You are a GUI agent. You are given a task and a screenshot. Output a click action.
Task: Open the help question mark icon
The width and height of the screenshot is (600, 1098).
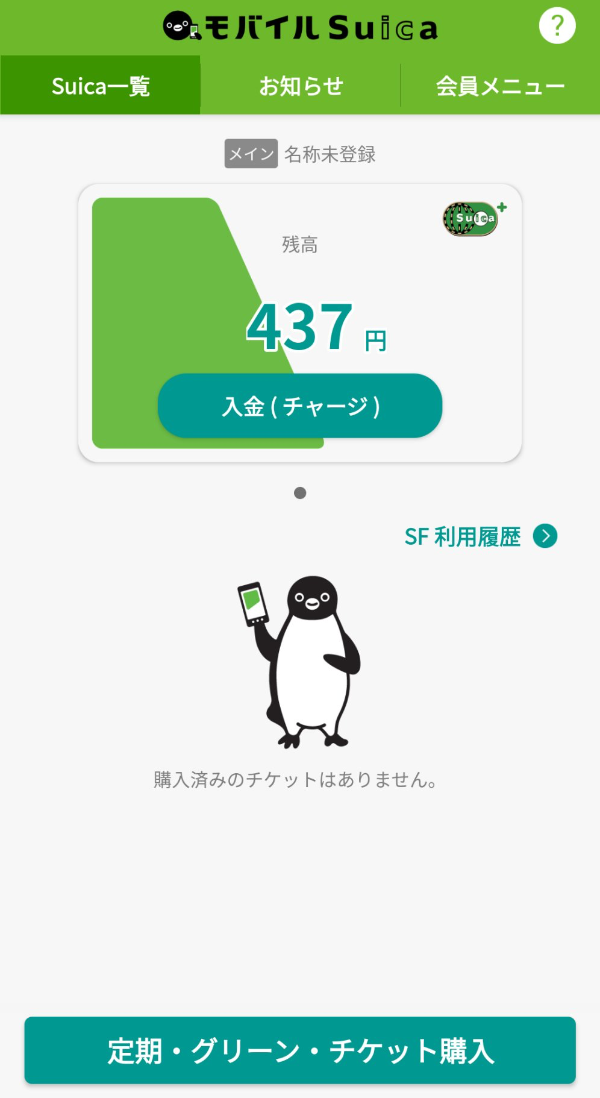pos(557,26)
